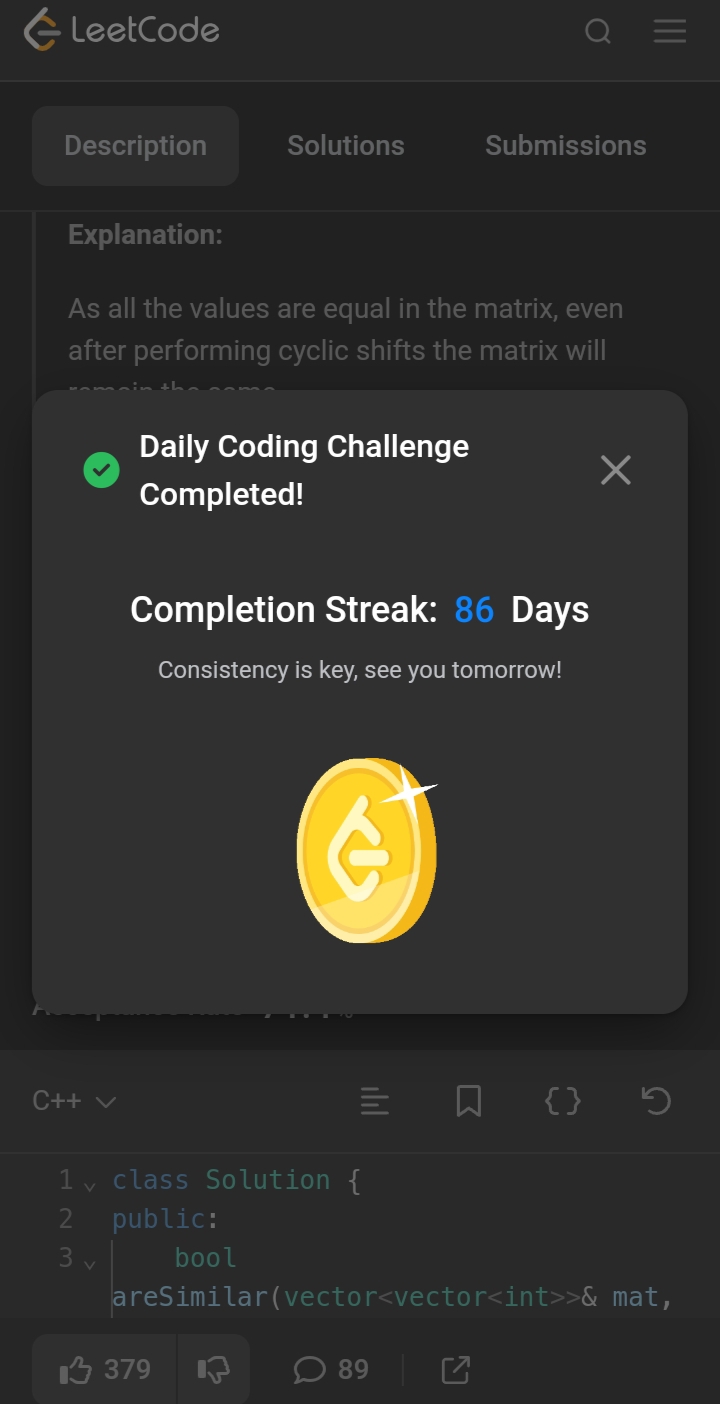Viewport: 720px width, 1404px height.
Task: Tap the format code icon
Action: [x=374, y=1101]
